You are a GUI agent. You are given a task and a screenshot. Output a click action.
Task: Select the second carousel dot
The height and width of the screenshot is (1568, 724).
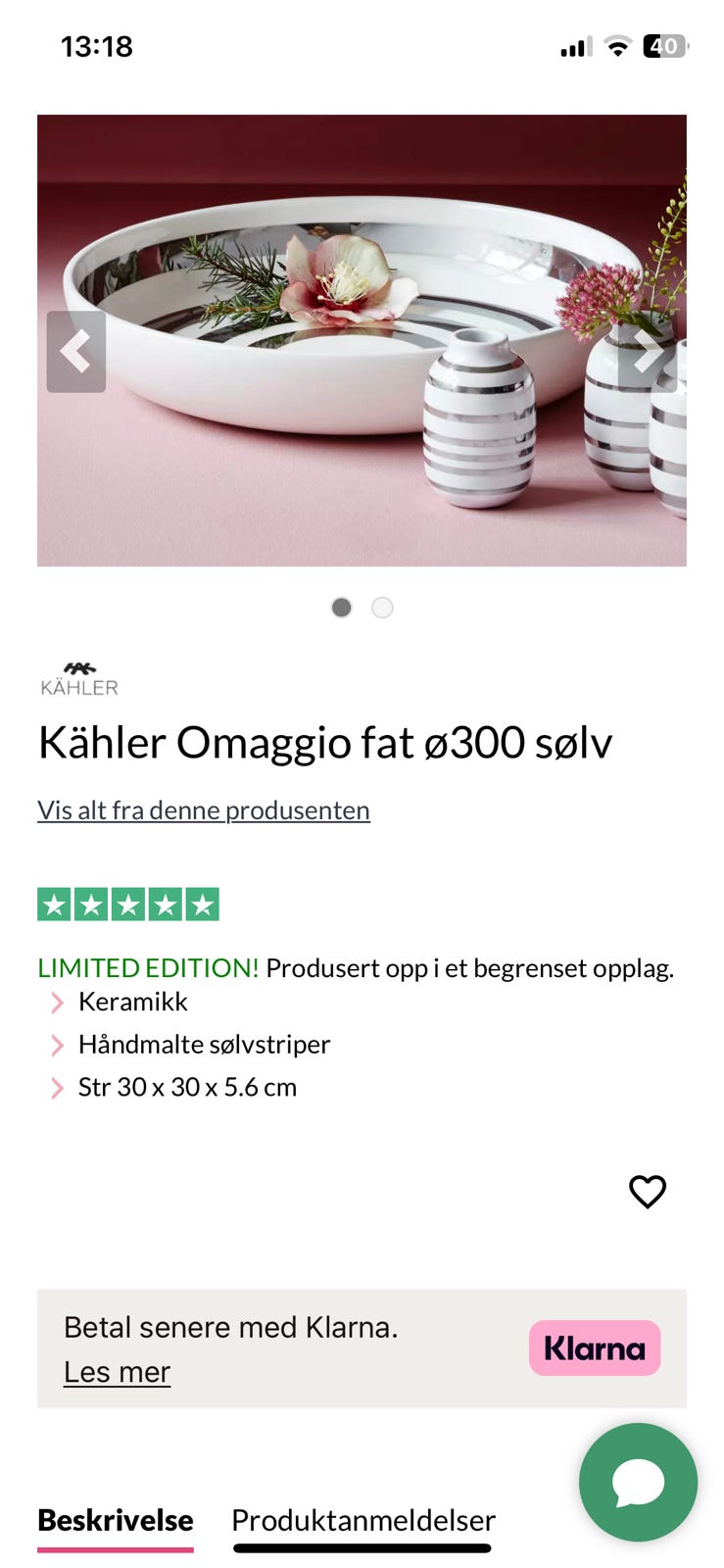(x=382, y=608)
